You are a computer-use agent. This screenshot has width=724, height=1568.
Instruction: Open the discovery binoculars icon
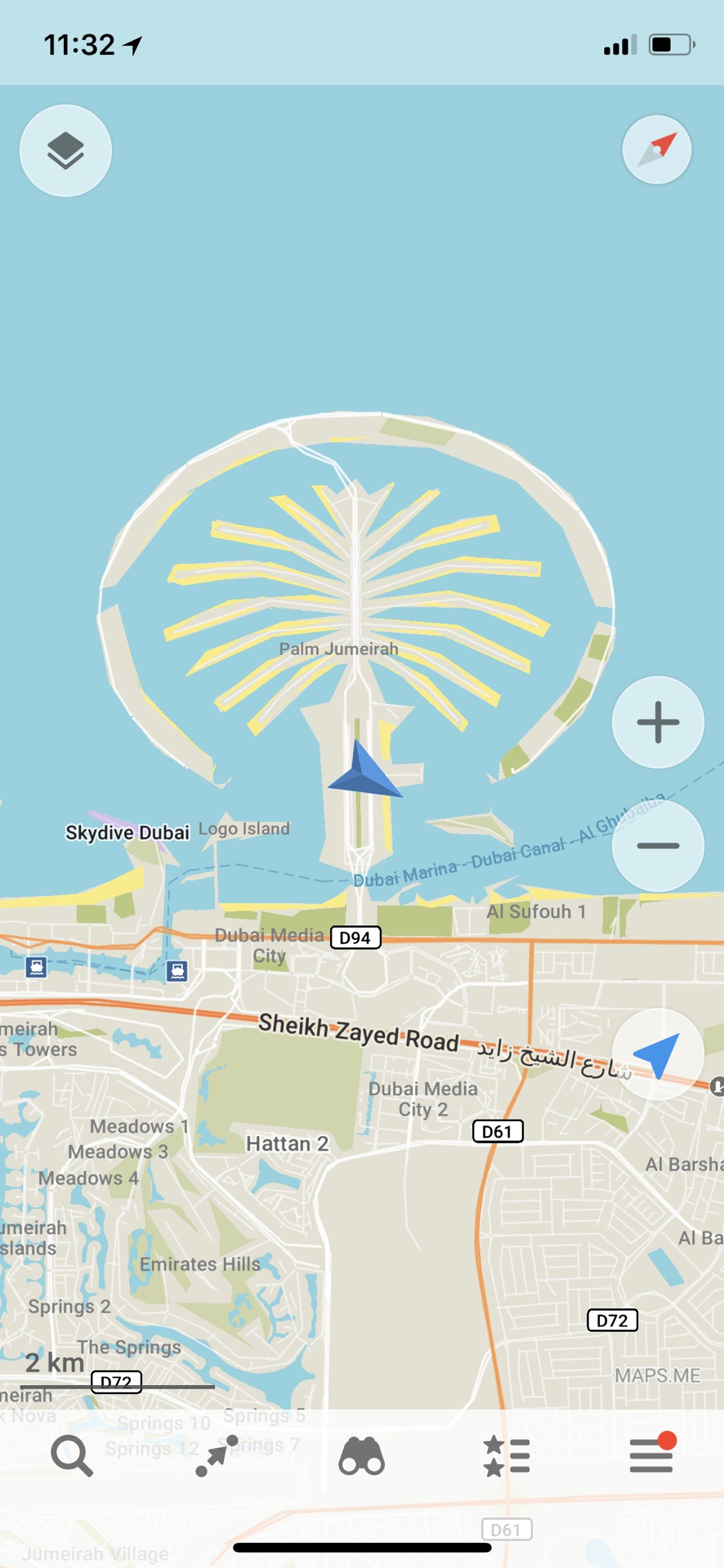click(362, 1456)
